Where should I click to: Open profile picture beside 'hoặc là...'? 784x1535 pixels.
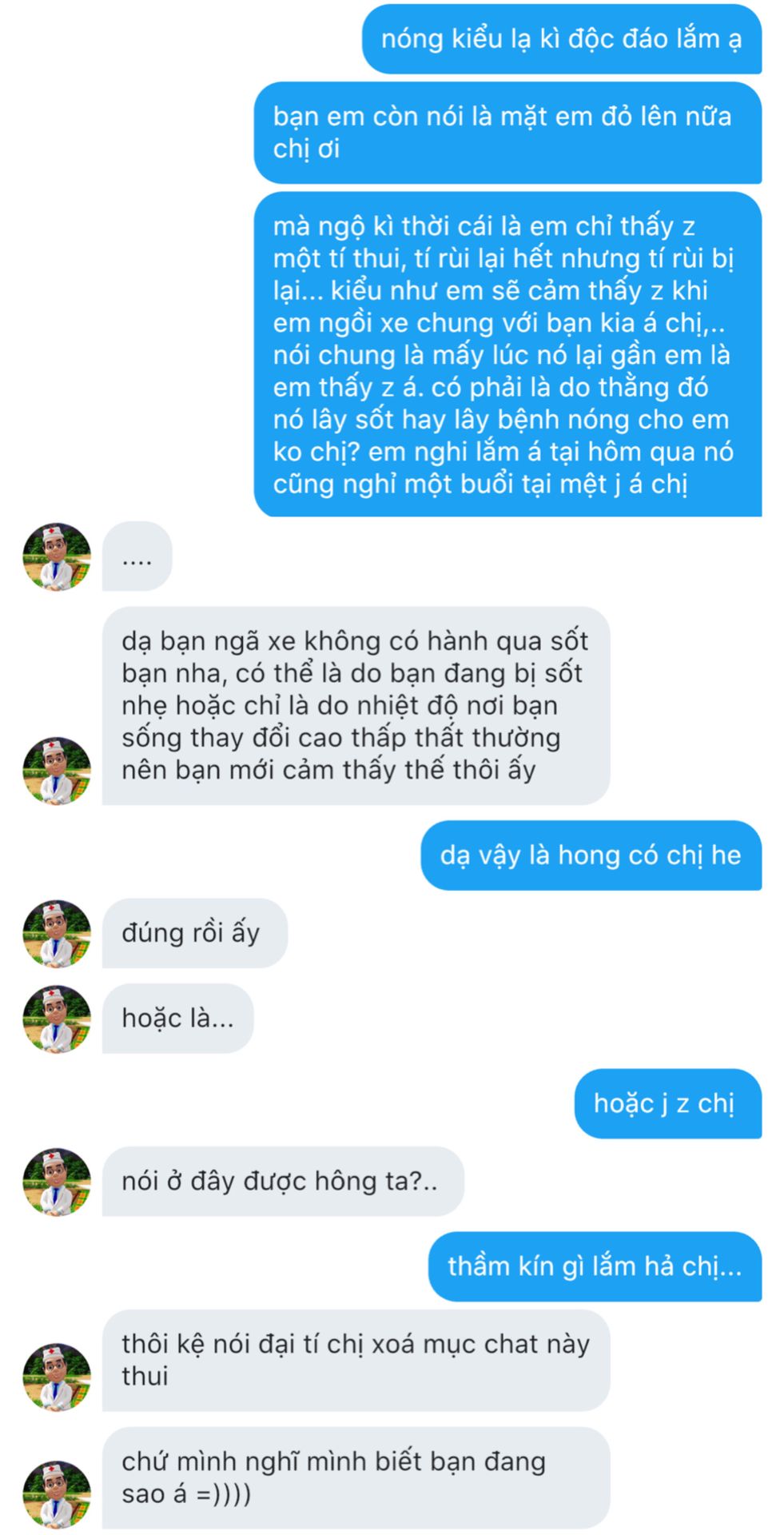tap(56, 1019)
